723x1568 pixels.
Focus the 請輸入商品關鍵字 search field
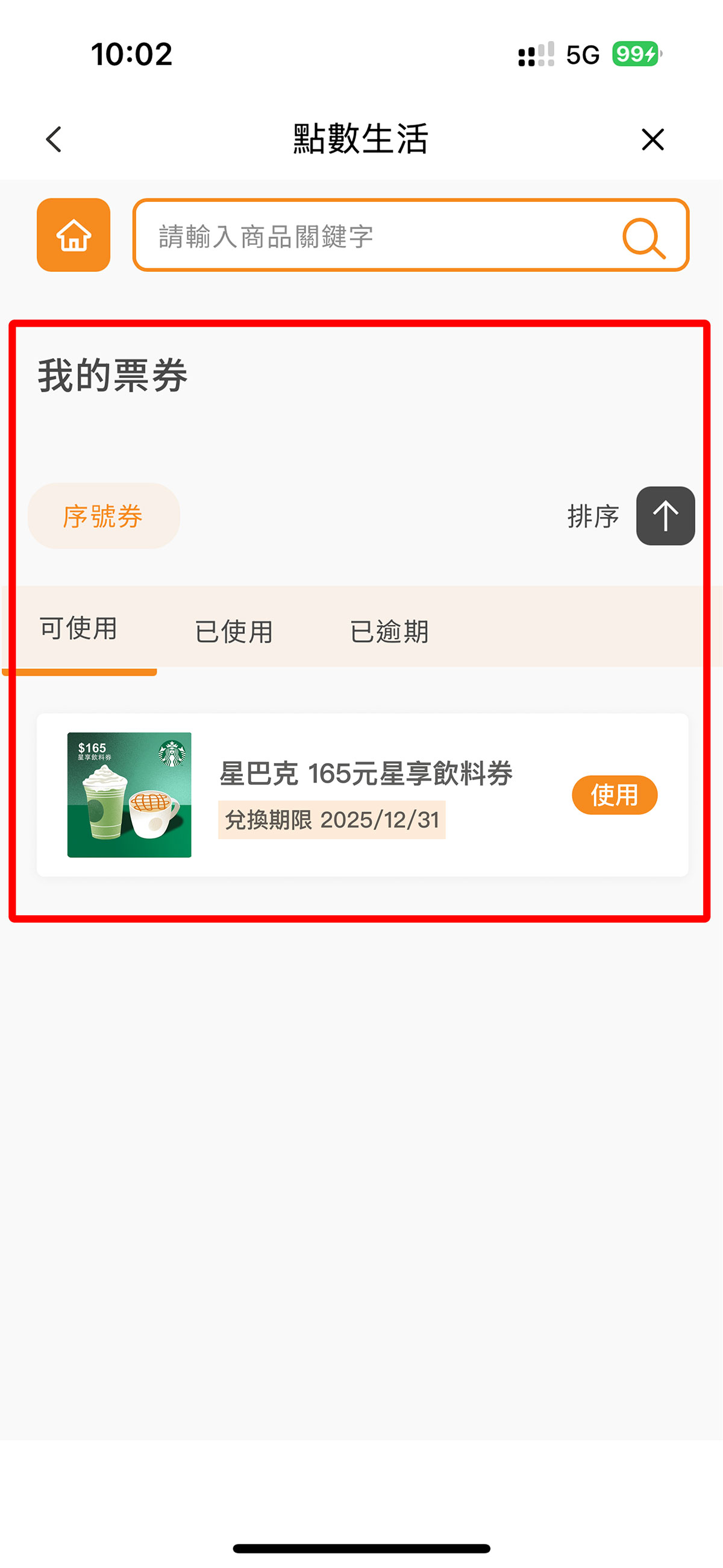(377, 236)
